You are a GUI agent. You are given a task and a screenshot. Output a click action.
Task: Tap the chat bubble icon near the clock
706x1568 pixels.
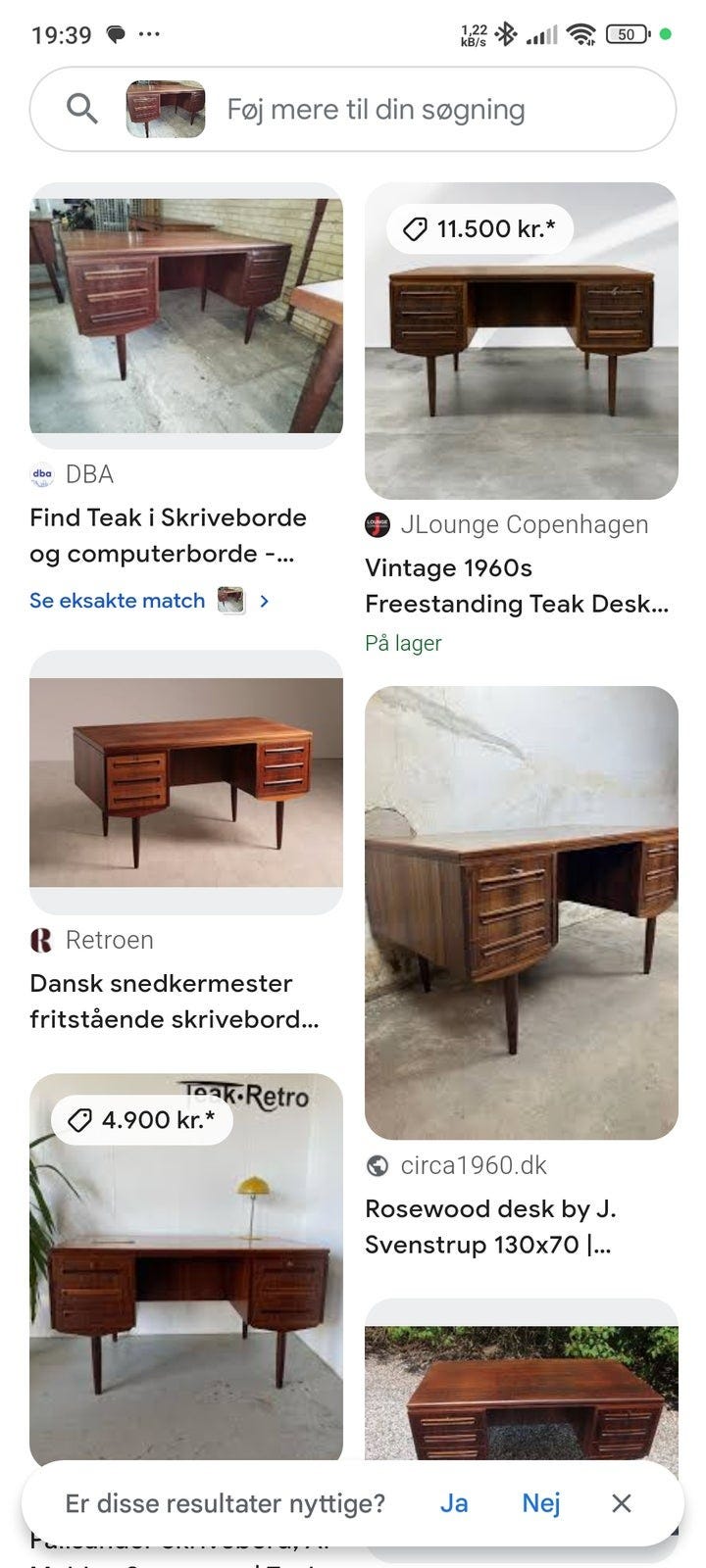[118, 34]
